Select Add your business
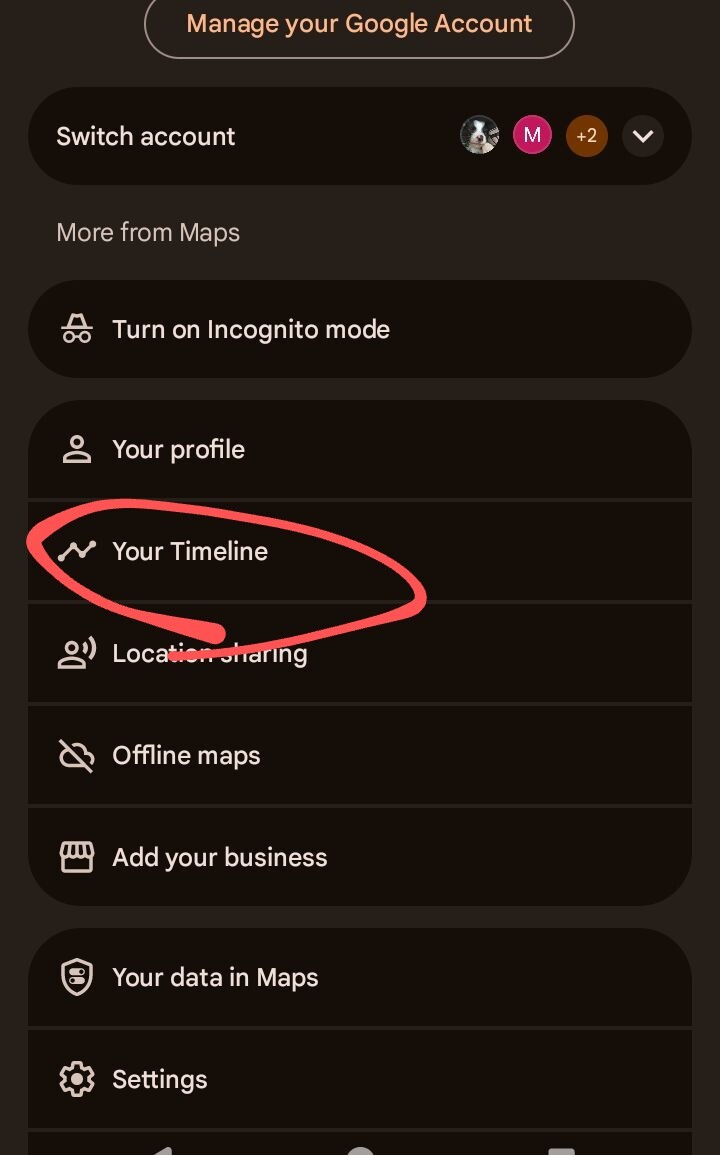Image resolution: width=720 pixels, height=1155 pixels. click(360, 857)
